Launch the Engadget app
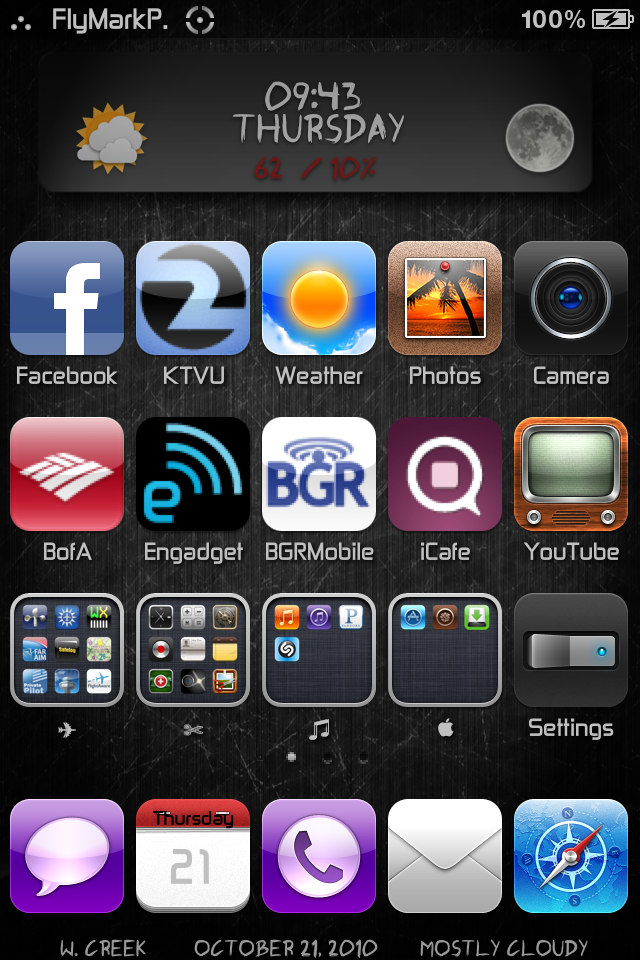 click(193, 474)
